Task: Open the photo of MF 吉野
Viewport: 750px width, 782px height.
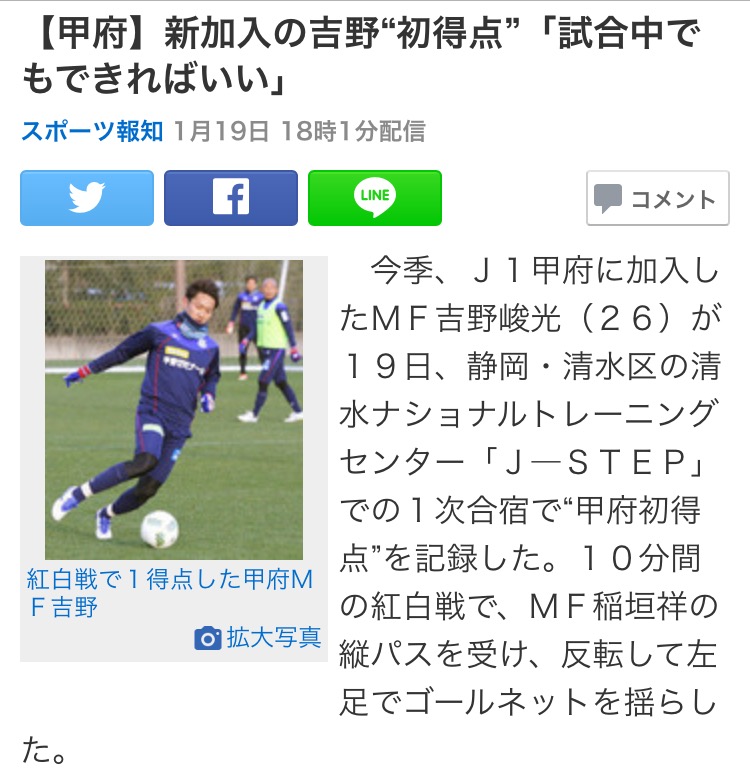Action: tap(174, 410)
